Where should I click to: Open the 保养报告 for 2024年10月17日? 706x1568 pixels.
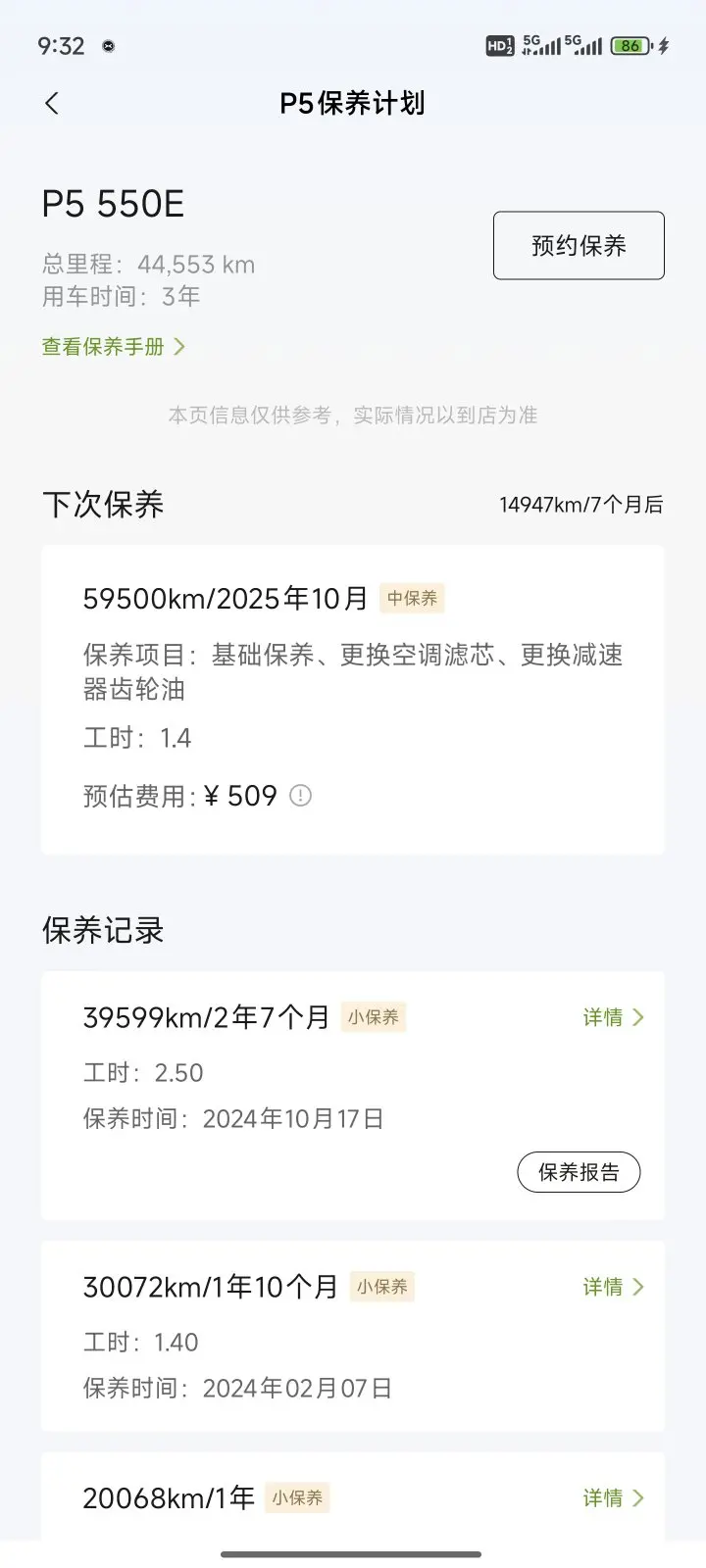click(579, 1172)
